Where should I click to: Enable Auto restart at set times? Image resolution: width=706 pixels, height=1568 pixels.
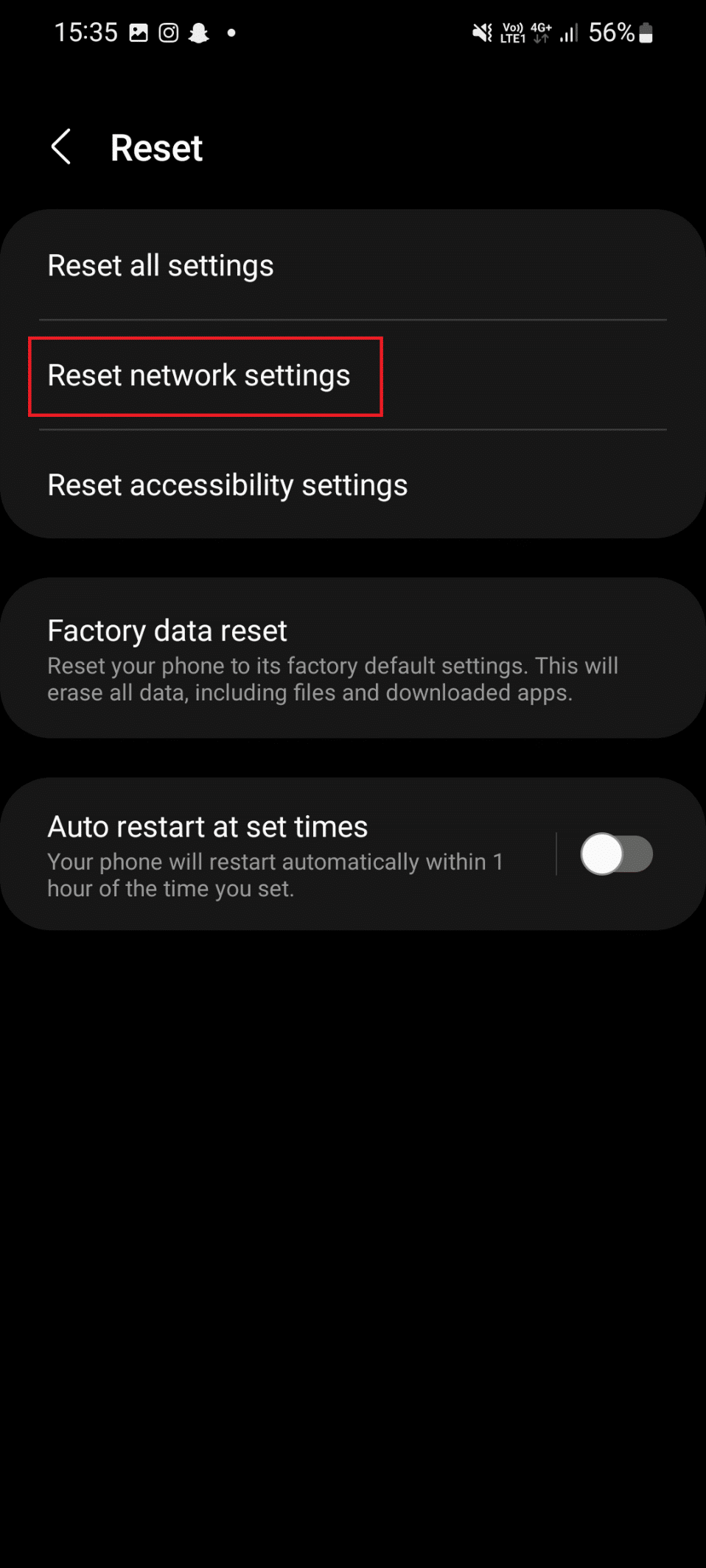pyautogui.click(x=616, y=853)
